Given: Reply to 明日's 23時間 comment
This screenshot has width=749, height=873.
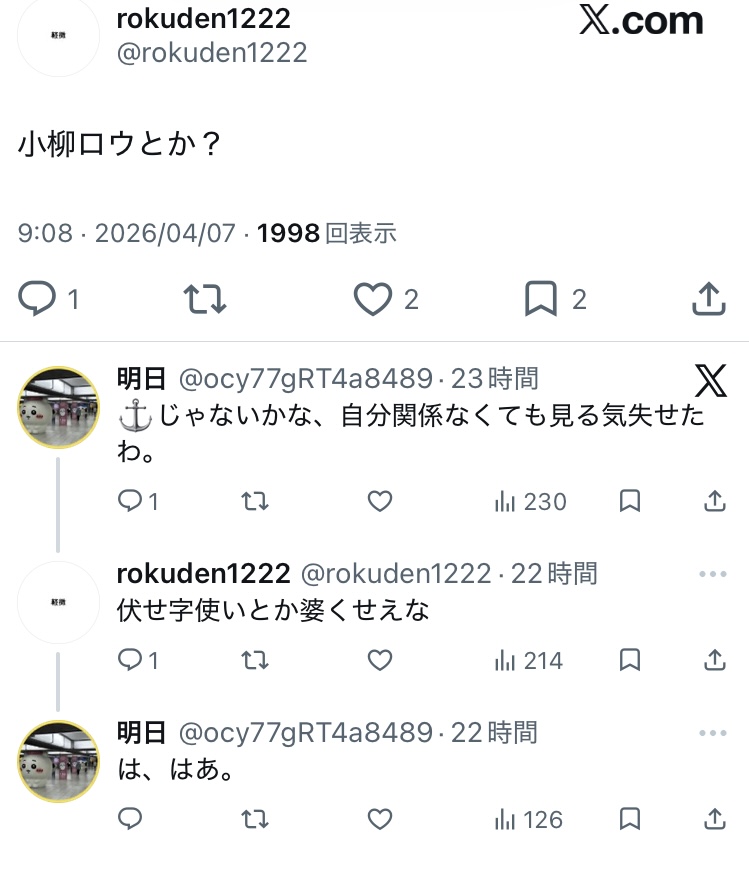Looking at the screenshot, I should (130, 501).
